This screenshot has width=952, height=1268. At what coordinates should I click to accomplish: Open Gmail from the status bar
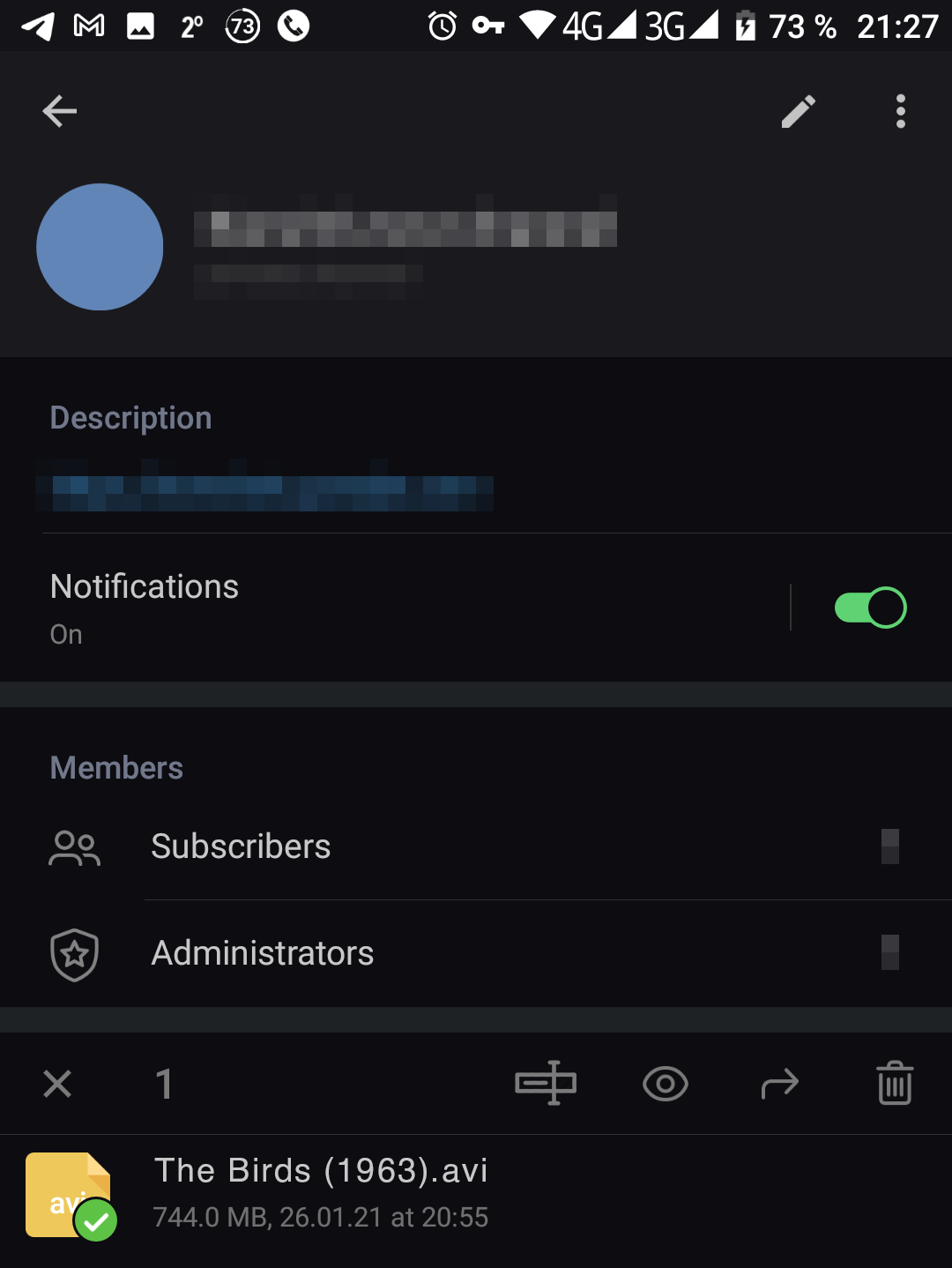(86, 25)
